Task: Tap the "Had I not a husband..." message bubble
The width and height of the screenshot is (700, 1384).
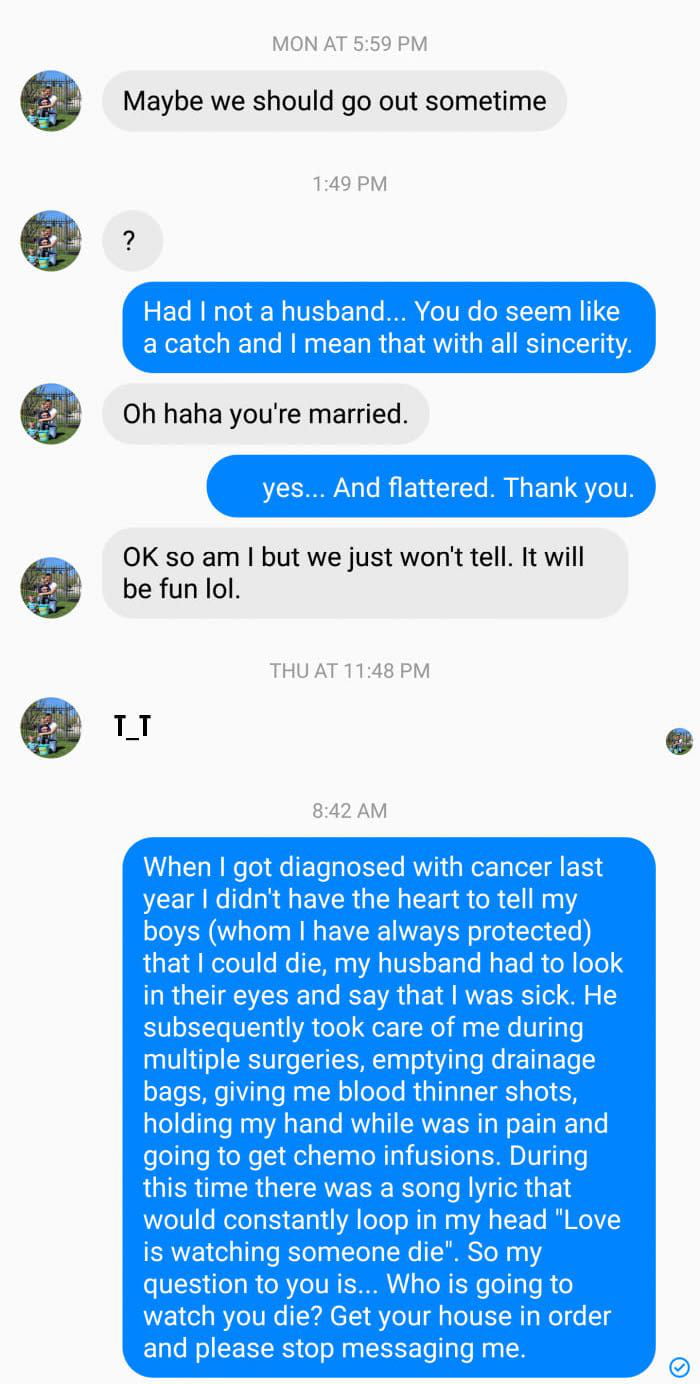Action: pyautogui.click(x=388, y=327)
